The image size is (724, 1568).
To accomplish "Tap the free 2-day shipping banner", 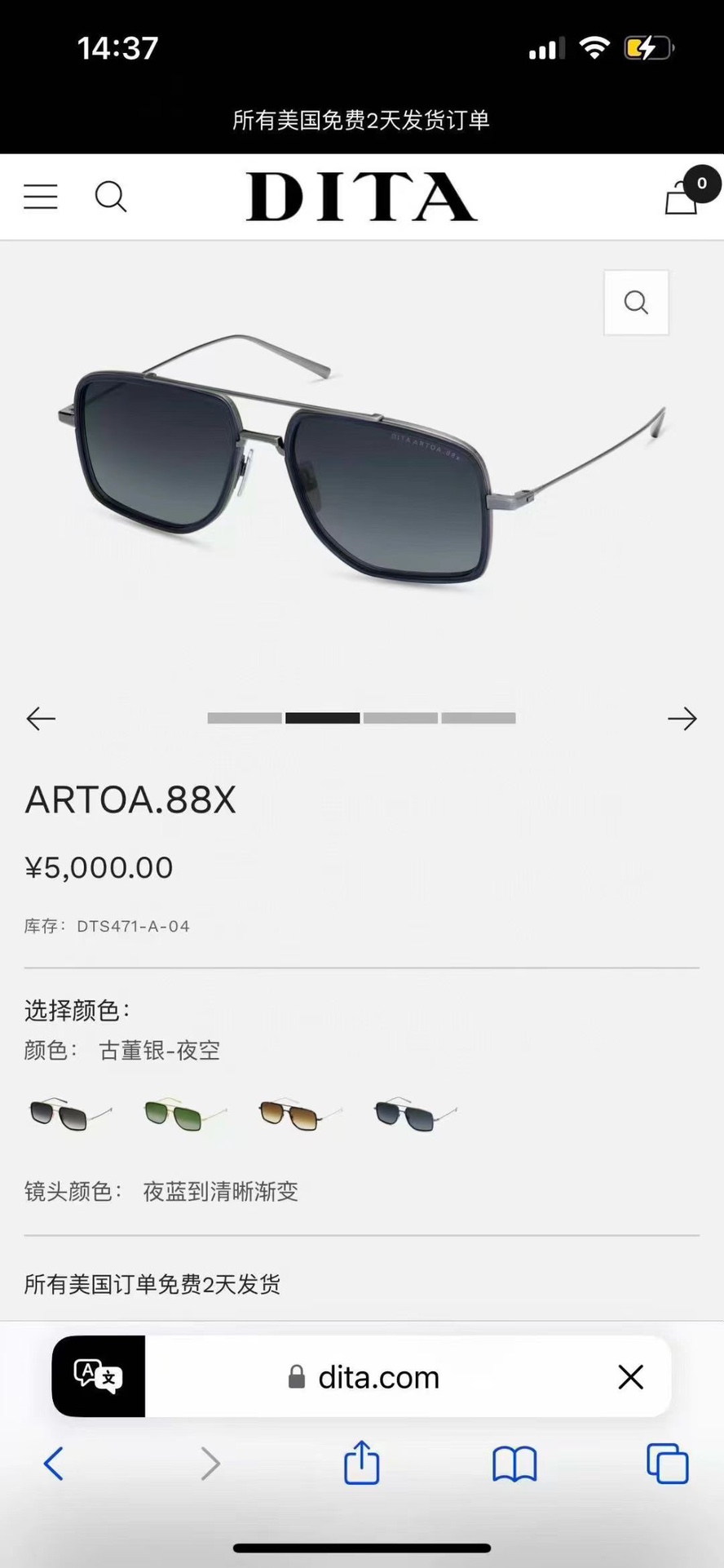I will click(x=361, y=119).
